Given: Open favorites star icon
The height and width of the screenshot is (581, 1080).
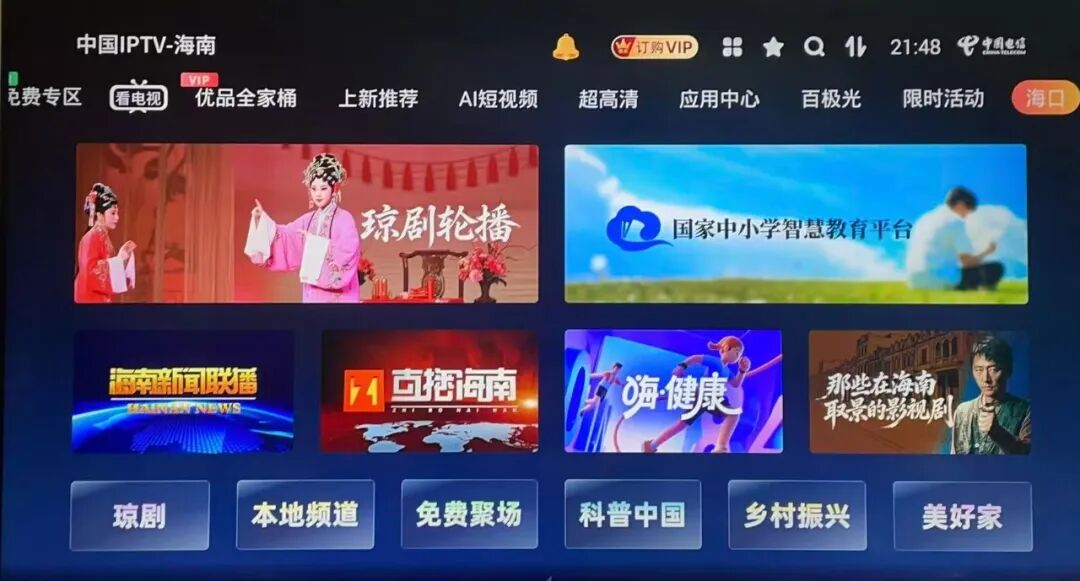Looking at the screenshot, I should coord(773,47).
